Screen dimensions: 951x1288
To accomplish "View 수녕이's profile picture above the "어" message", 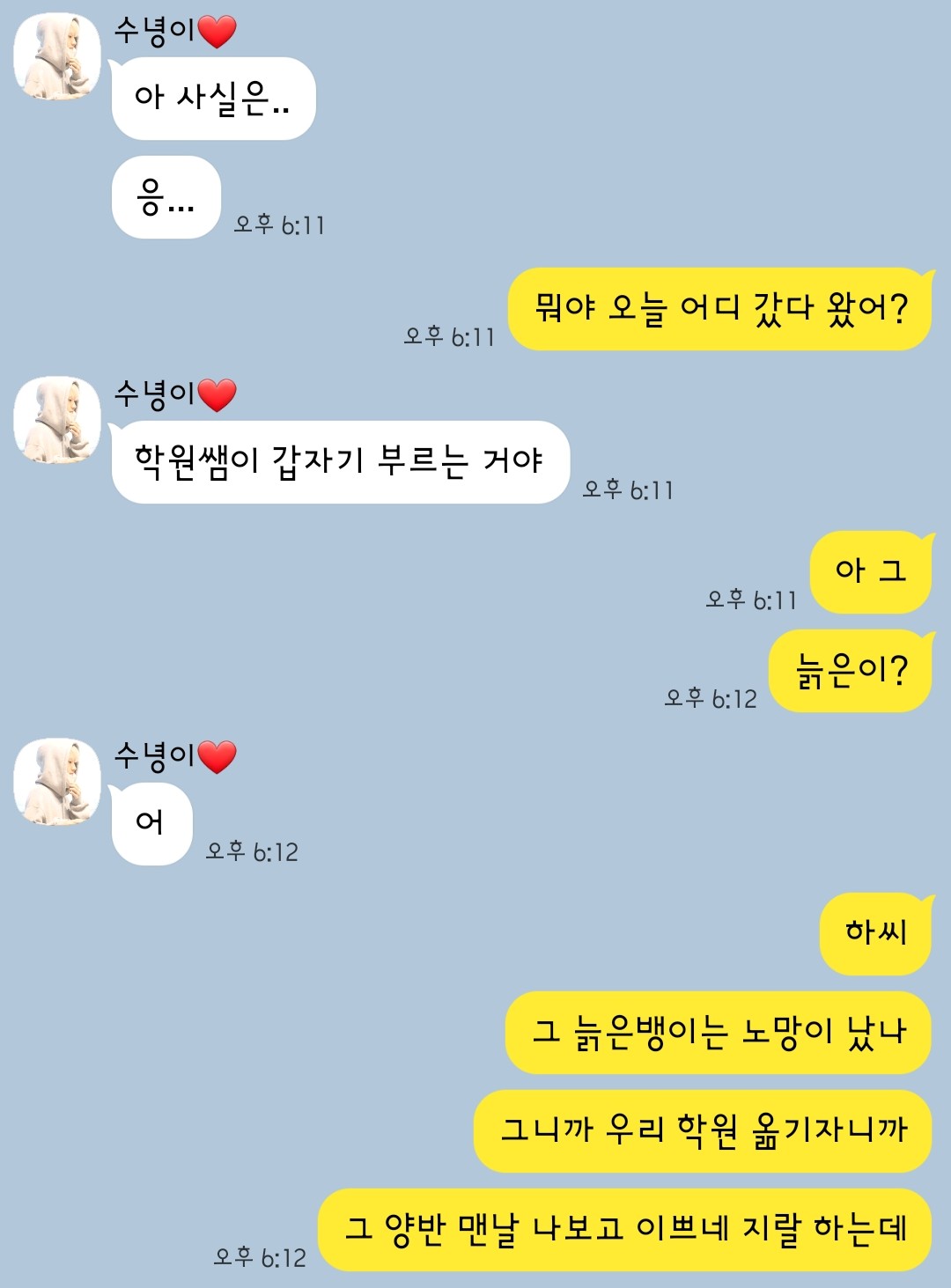I will (57, 781).
